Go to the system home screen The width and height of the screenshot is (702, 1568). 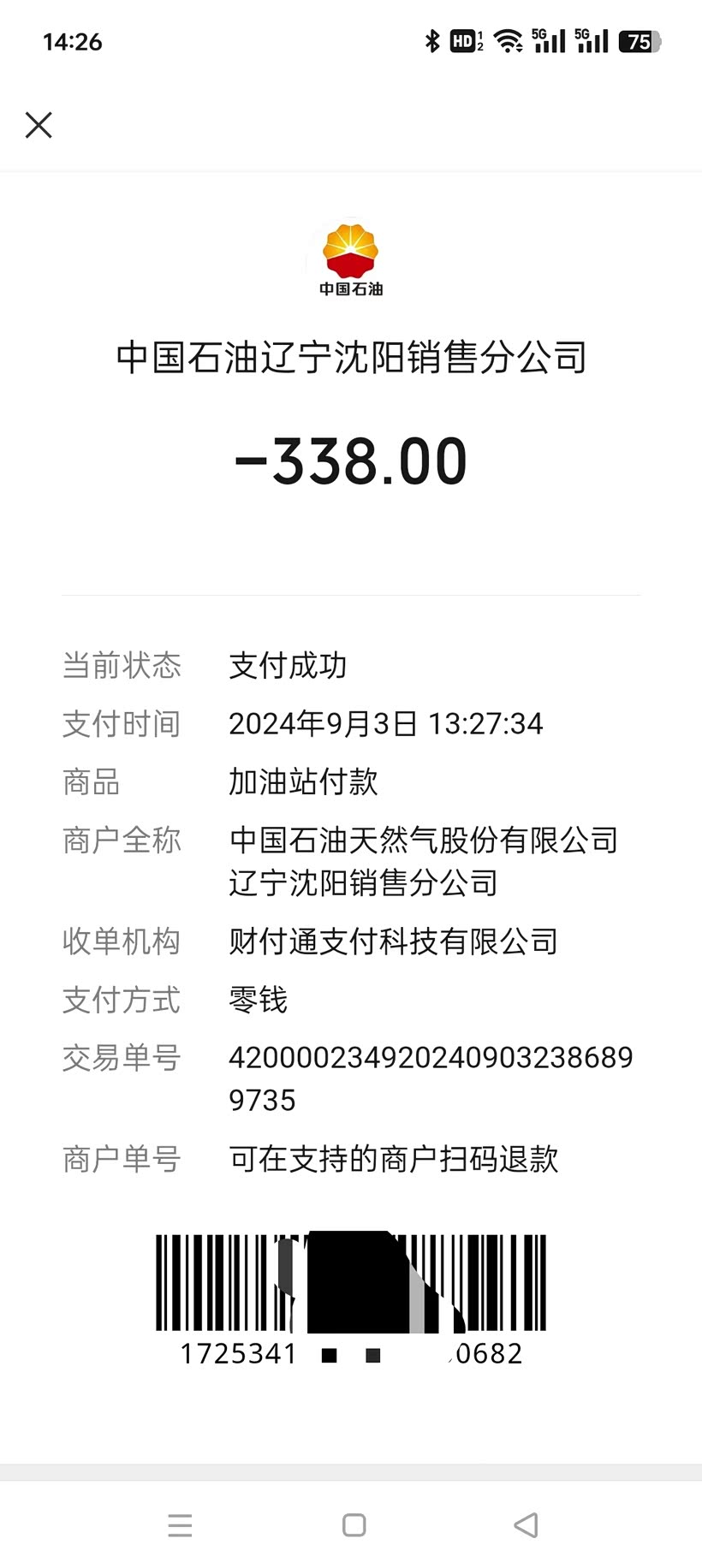tap(354, 1524)
